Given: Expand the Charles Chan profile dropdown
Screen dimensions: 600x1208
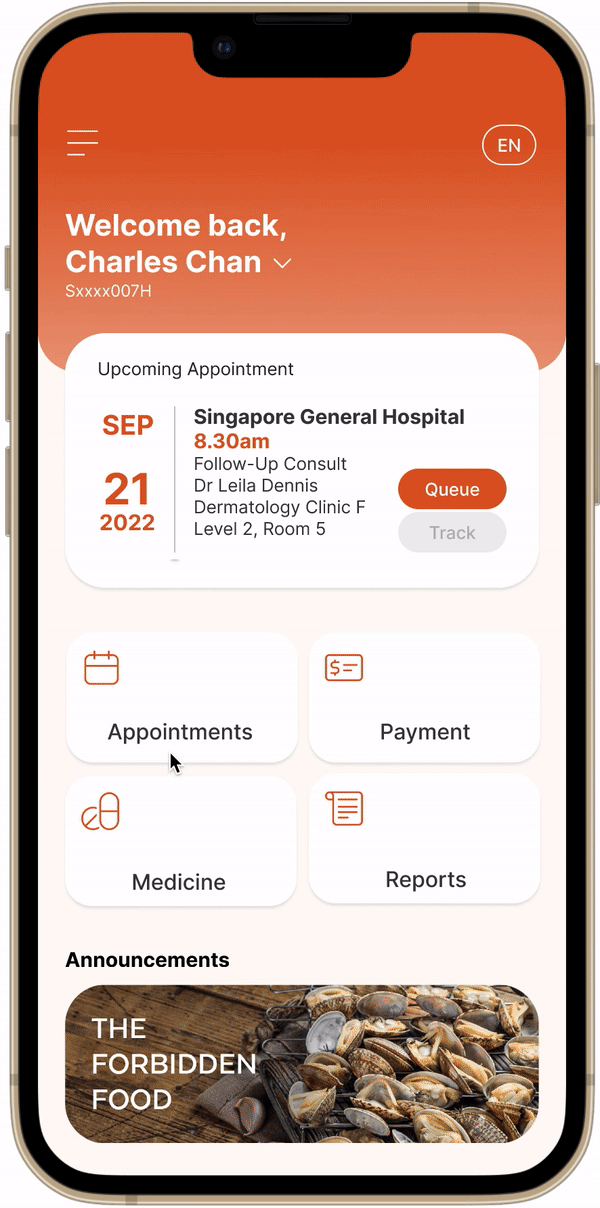Looking at the screenshot, I should click(x=283, y=263).
